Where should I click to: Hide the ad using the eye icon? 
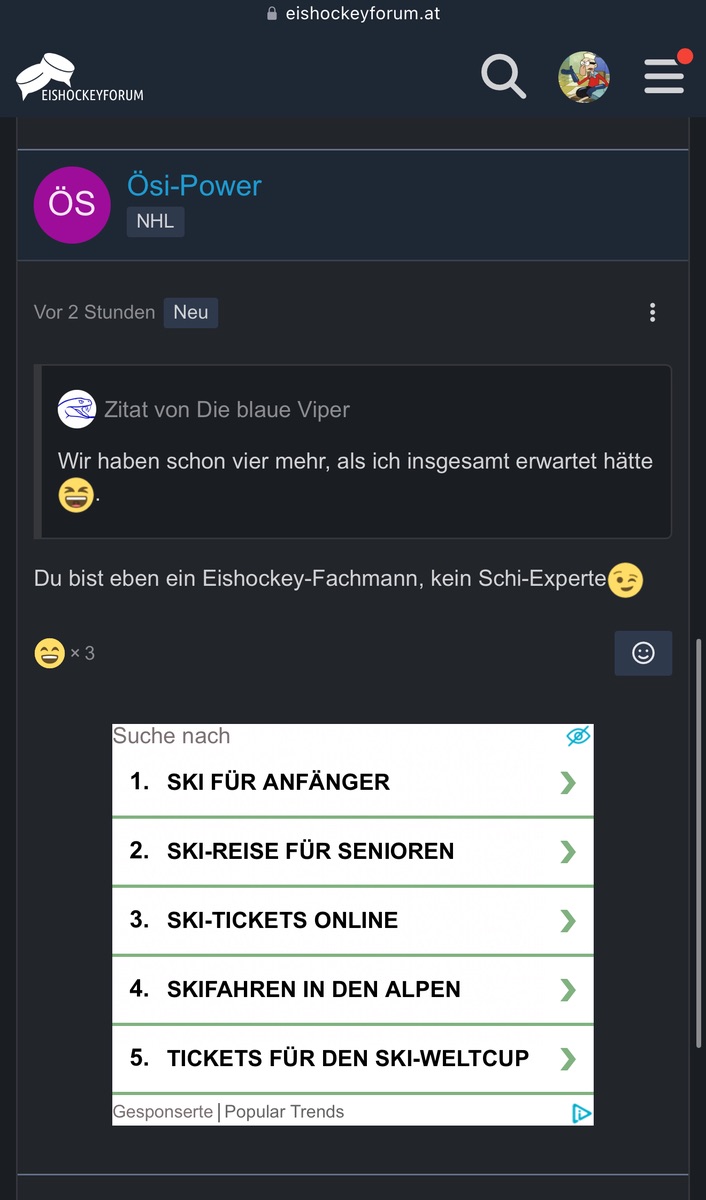tap(578, 737)
